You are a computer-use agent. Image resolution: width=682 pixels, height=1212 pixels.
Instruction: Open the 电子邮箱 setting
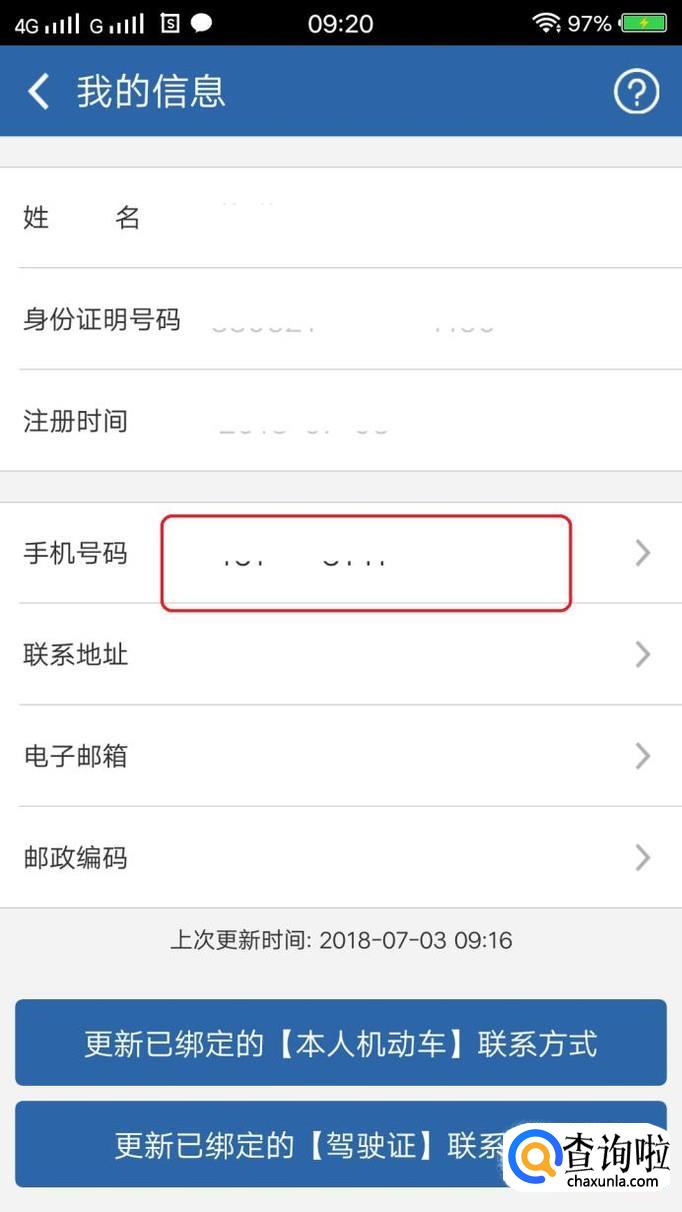pyautogui.click(x=340, y=756)
